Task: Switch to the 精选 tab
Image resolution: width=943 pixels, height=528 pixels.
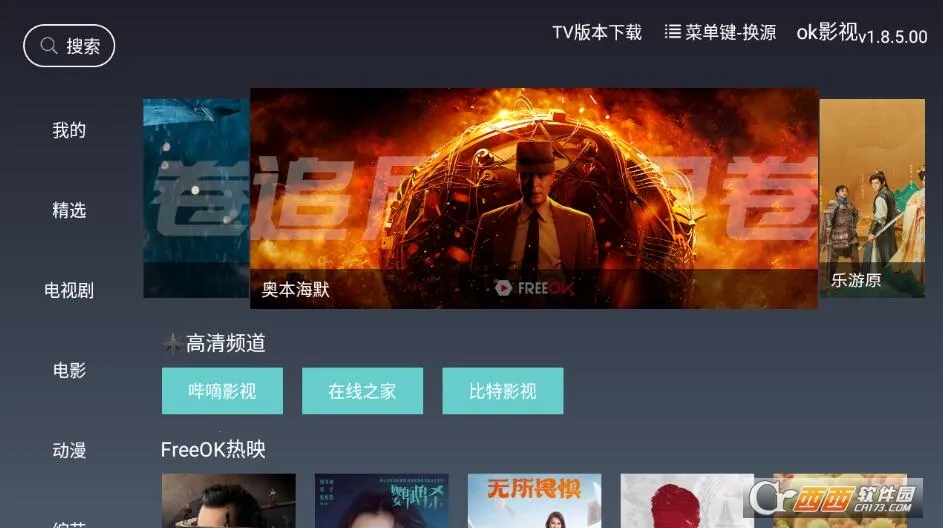Action: tap(69, 210)
